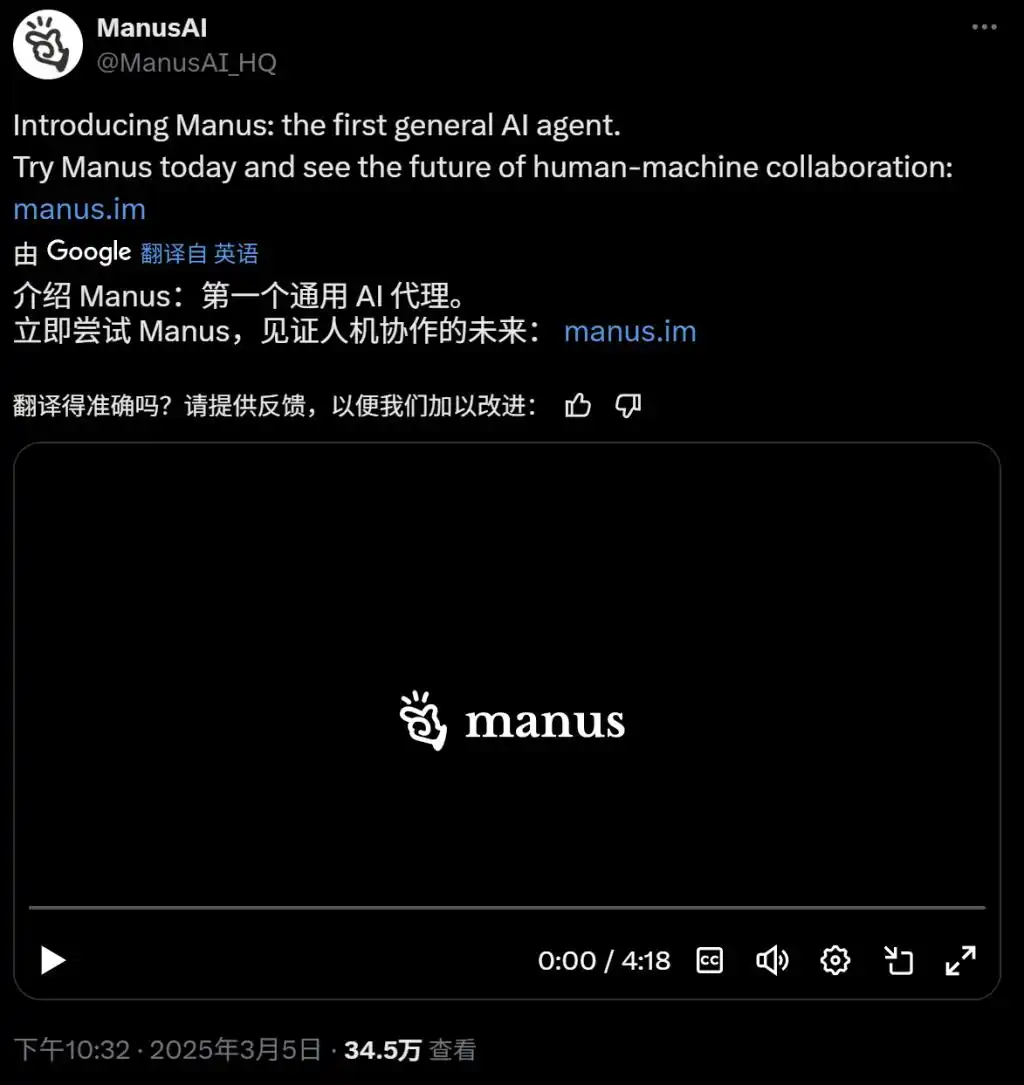This screenshot has width=1024, height=1085.
Task: Play the Manus video
Action: point(52,961)
